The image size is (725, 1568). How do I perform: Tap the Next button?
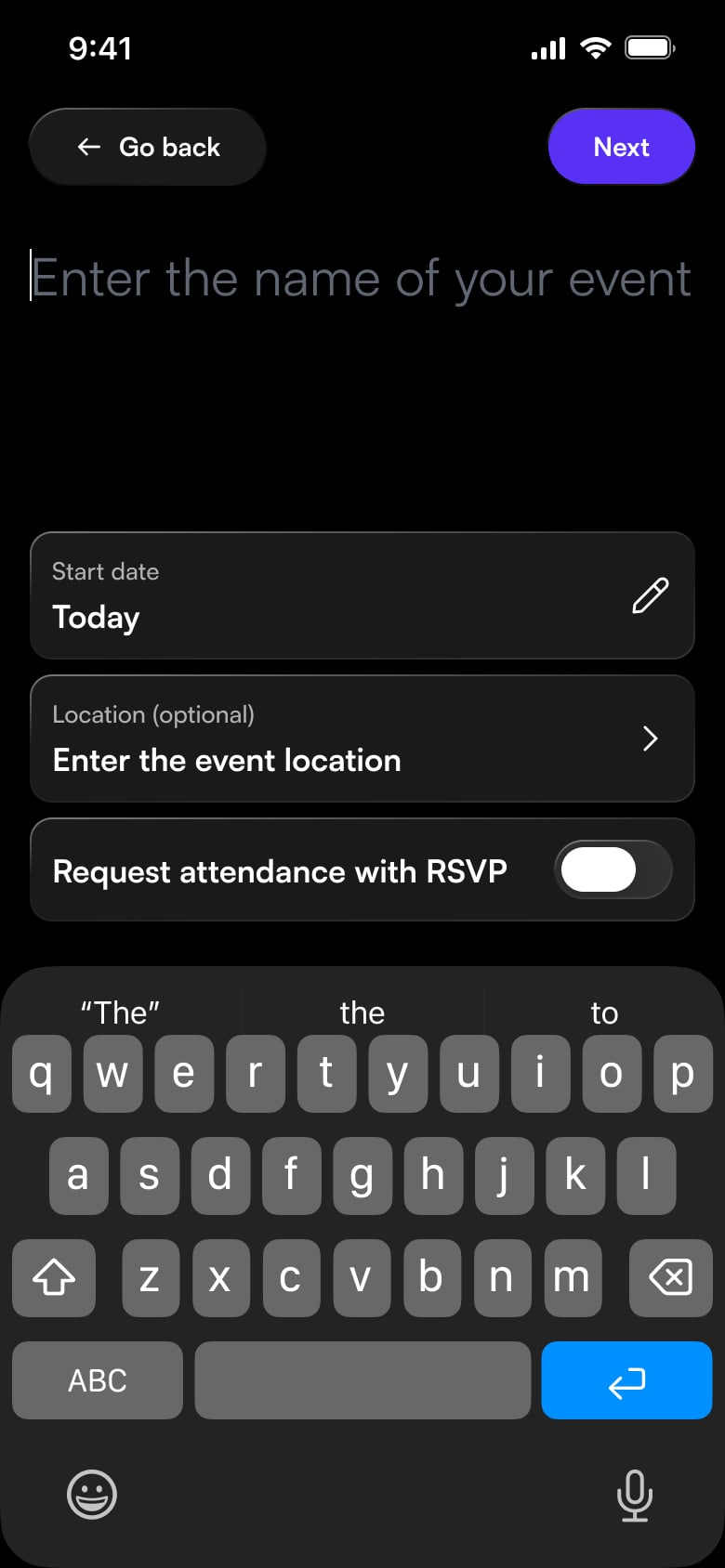[621, 147]
